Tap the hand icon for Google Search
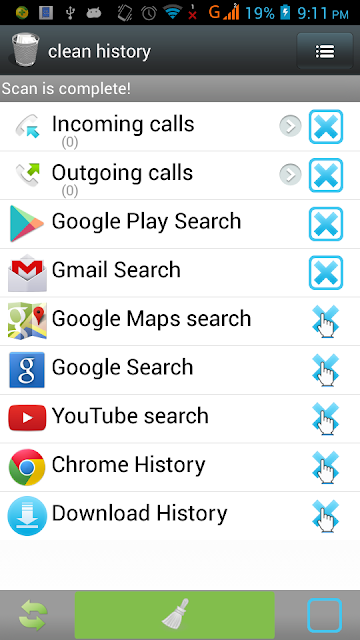The width and height of the screenshot is (360, 640). (x=326, y=370)
